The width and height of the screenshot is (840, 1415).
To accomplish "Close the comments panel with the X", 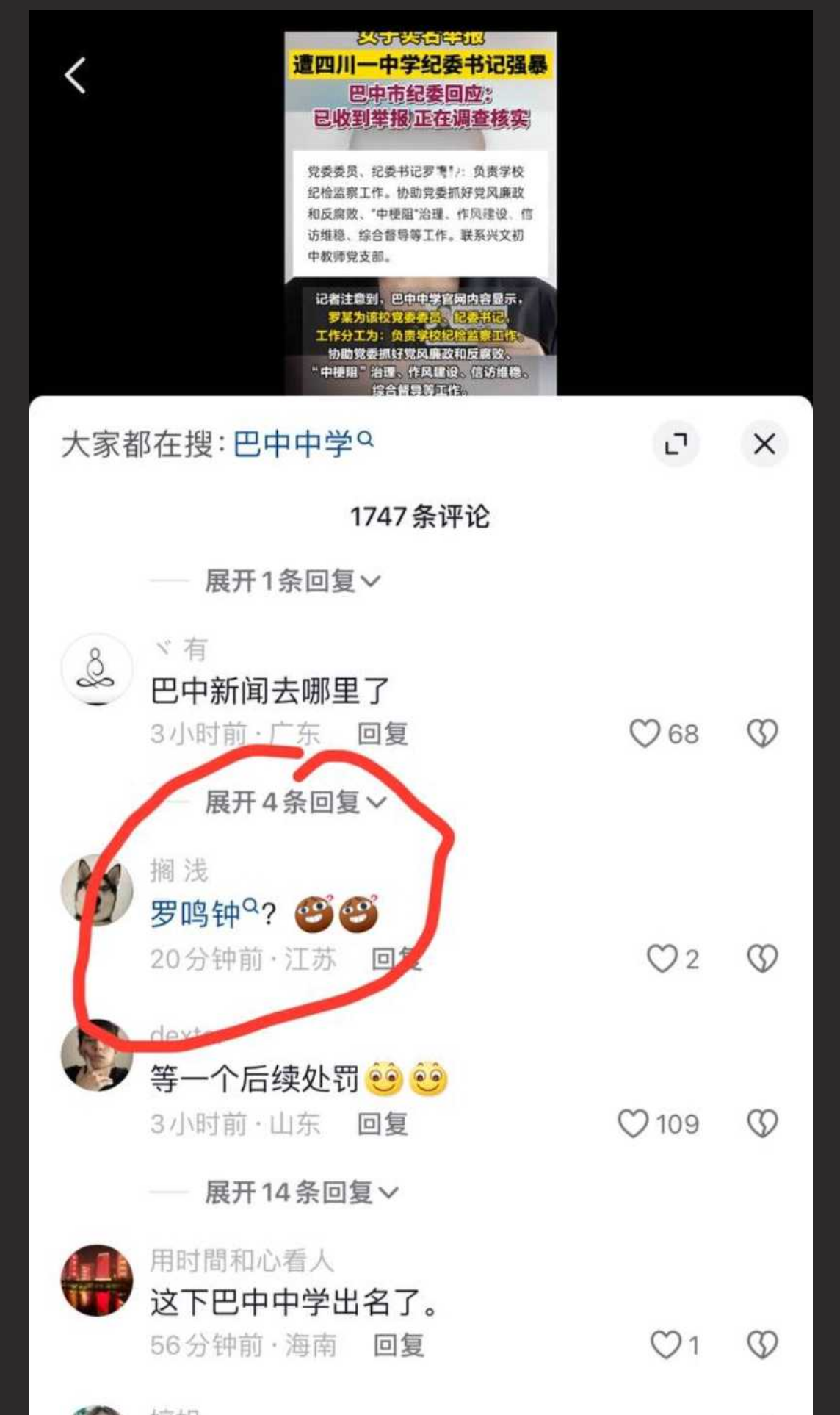I will pos(764,444).
